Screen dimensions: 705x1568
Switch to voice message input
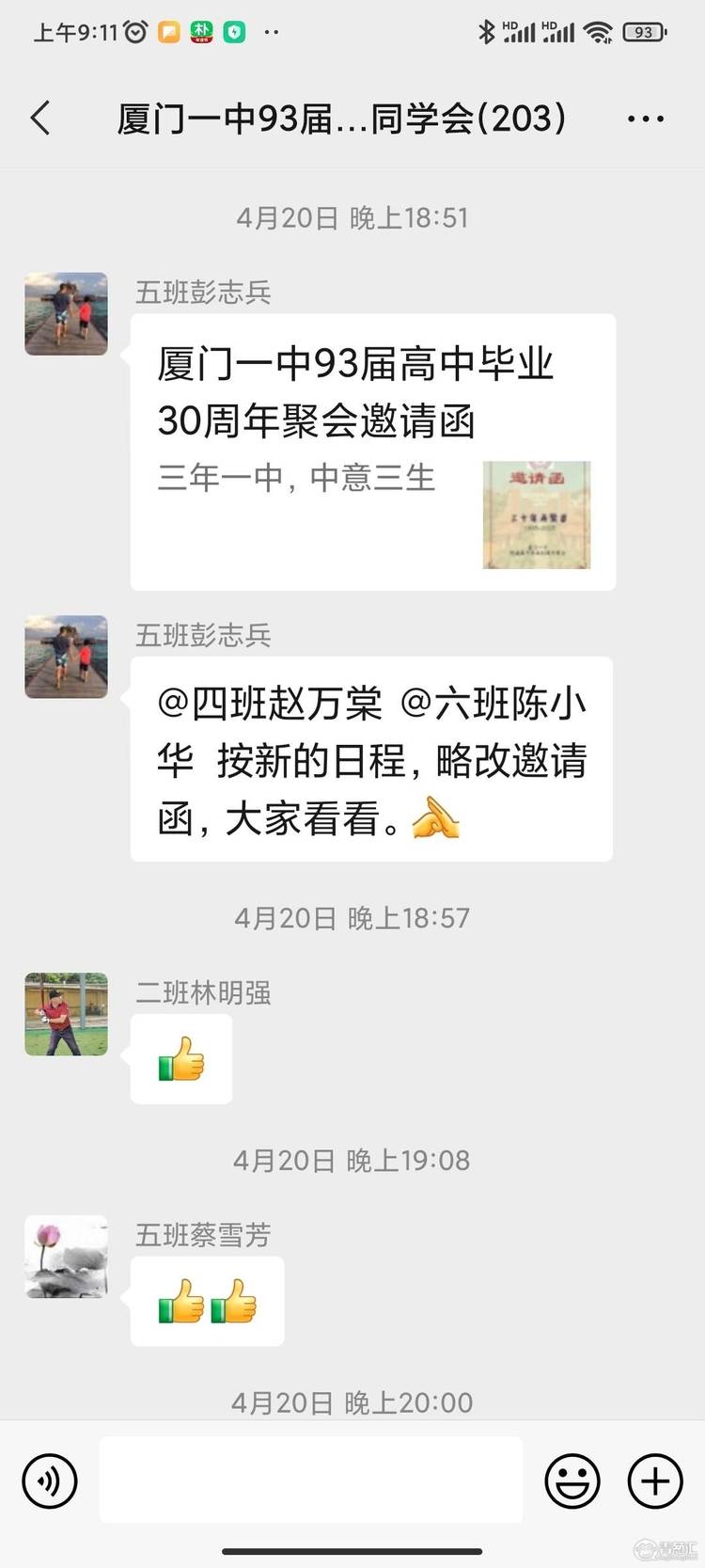49,1481
